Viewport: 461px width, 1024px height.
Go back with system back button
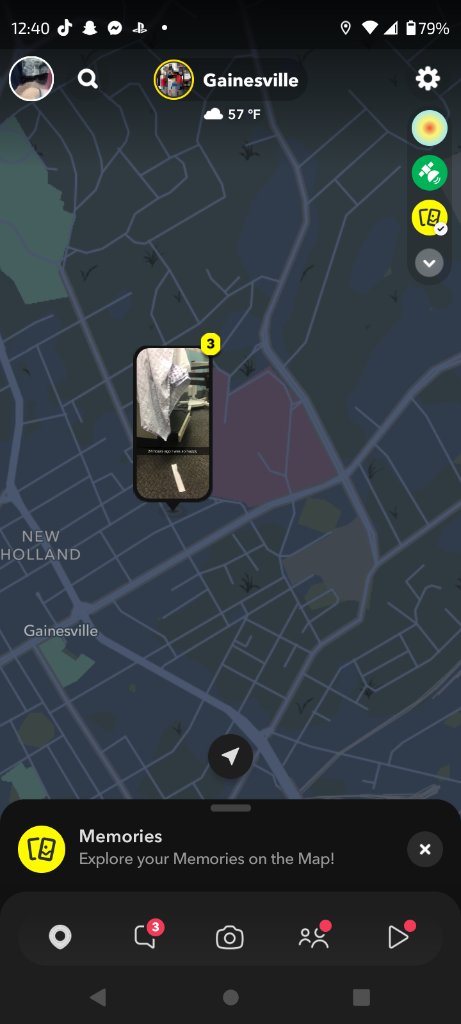98,997
